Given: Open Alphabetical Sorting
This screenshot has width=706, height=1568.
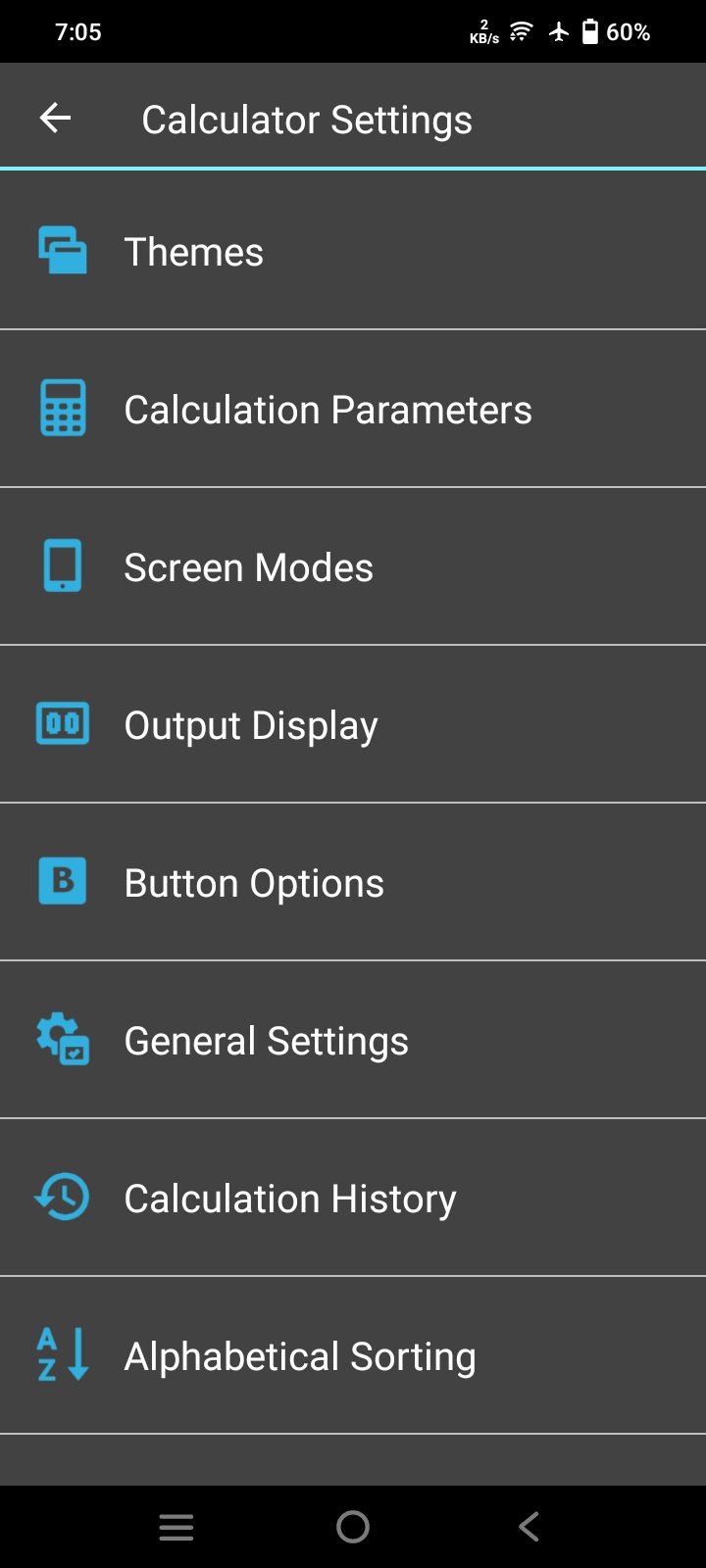Looking at the screenshot, I should click(353, 1355).
